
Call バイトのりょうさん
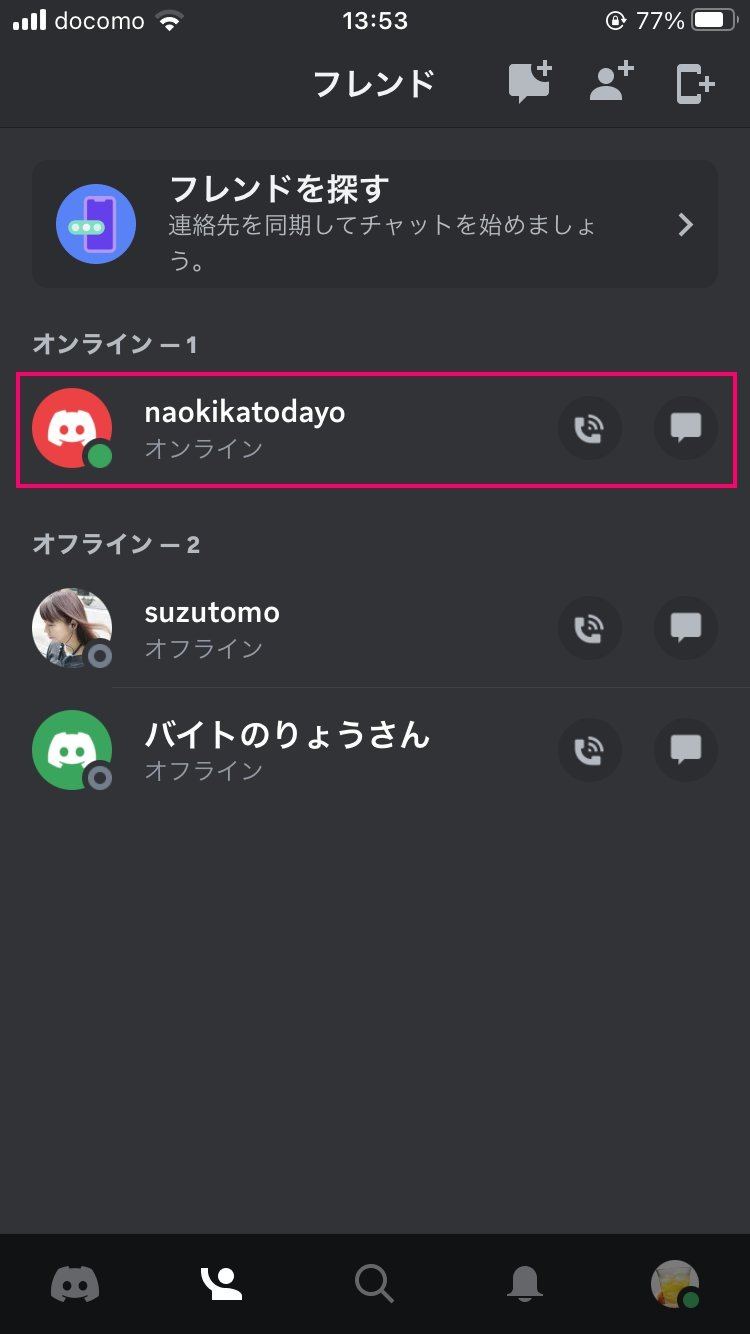[x=590, y=750]
